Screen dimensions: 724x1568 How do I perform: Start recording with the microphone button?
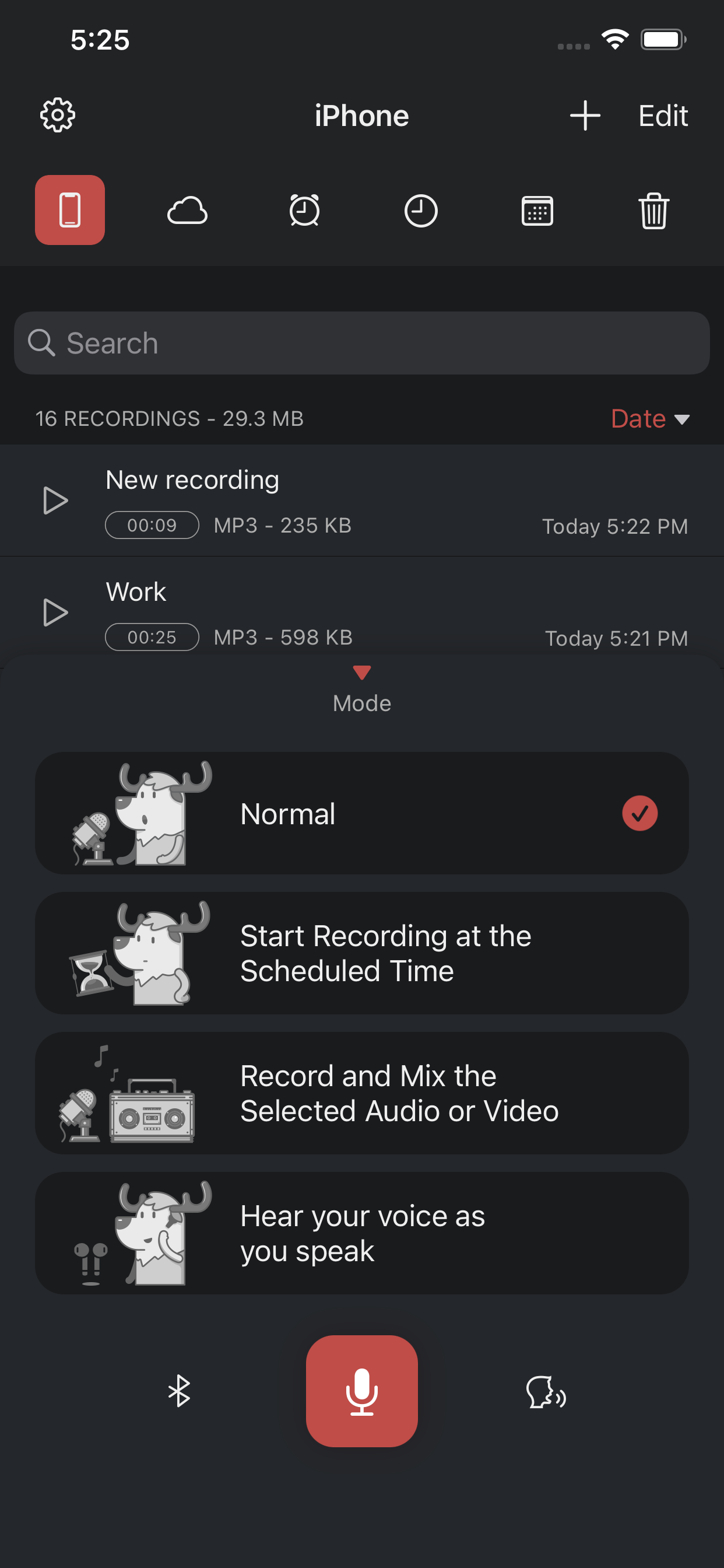coord(362,1391)
